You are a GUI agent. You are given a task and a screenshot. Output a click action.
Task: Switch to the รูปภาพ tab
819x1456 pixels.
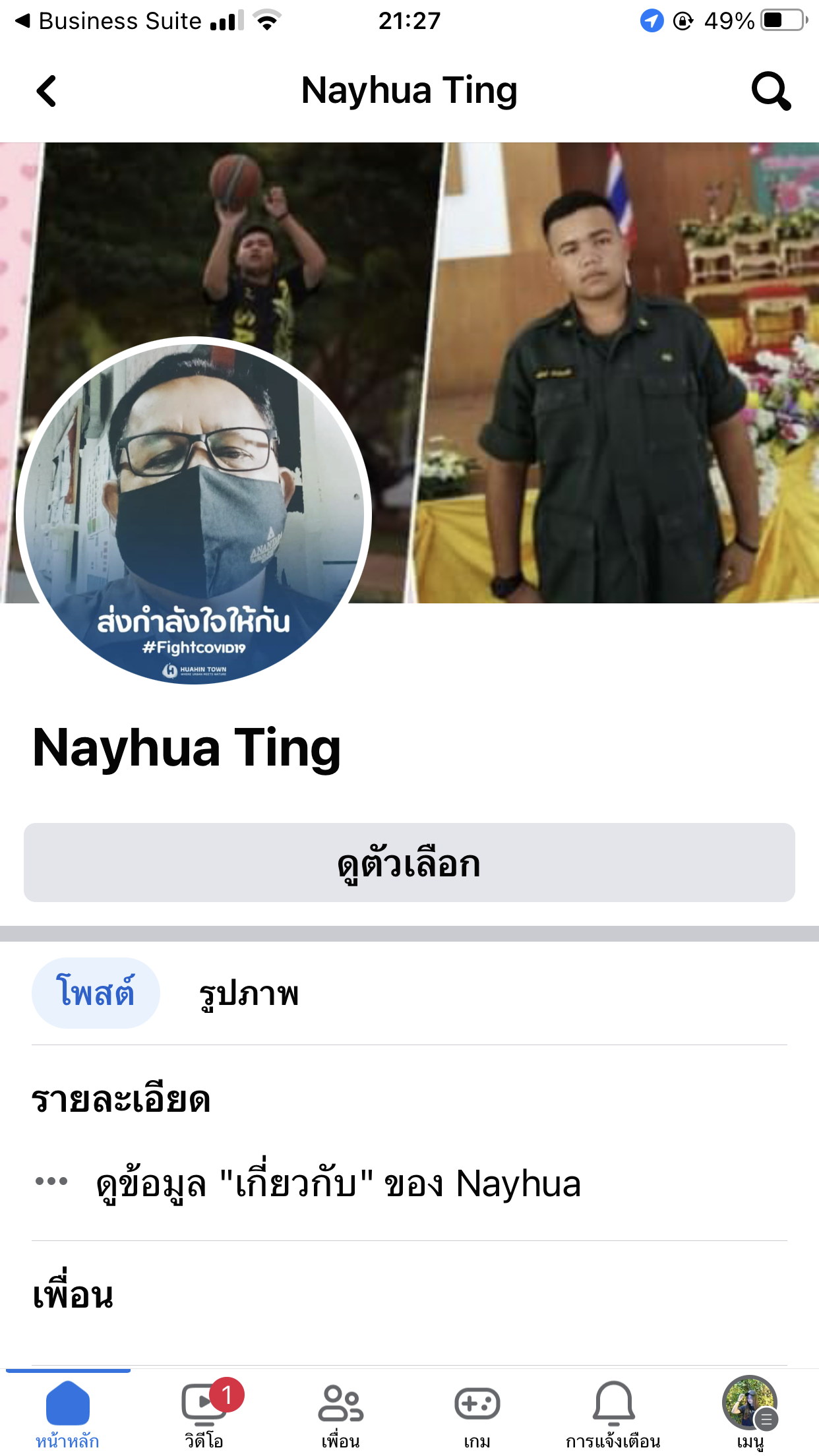[249, 993]
